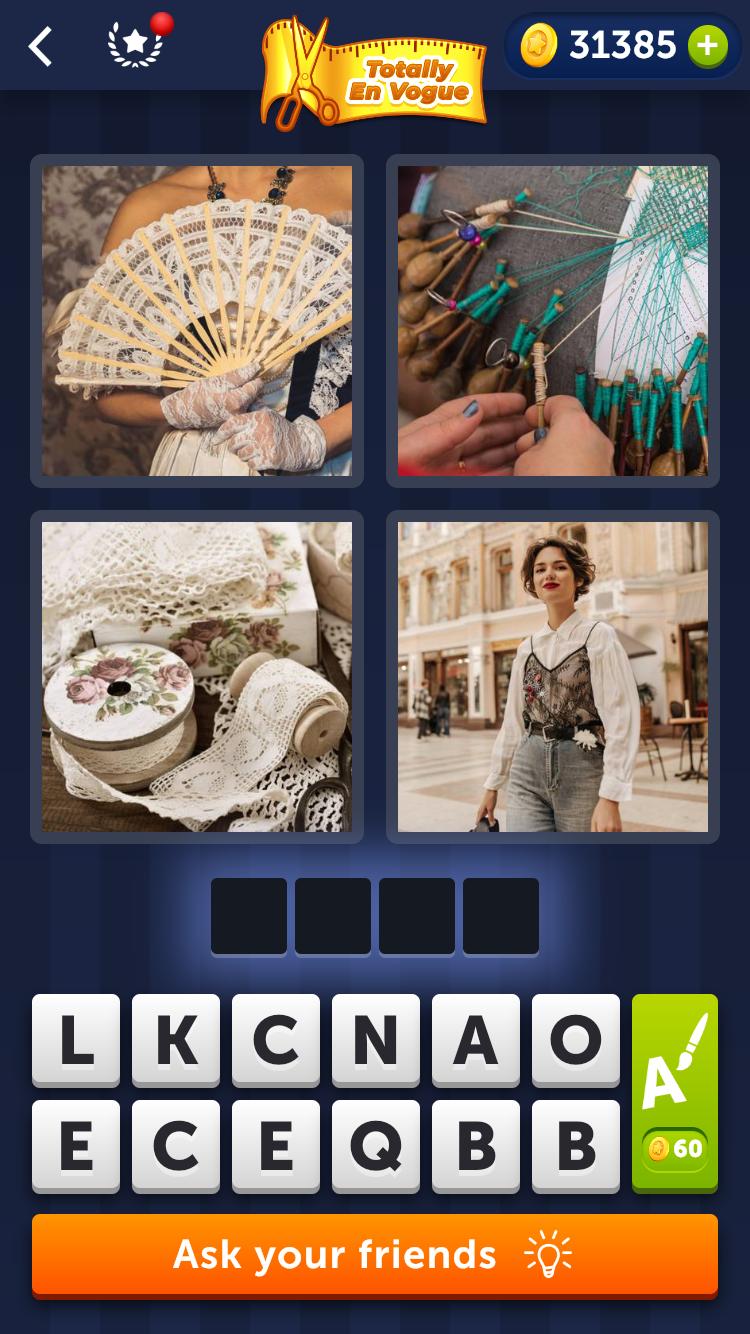Use the 60-coin letter hint
The height and width of the screenshot is (1334, 750).
click(x=675, y=1092)
